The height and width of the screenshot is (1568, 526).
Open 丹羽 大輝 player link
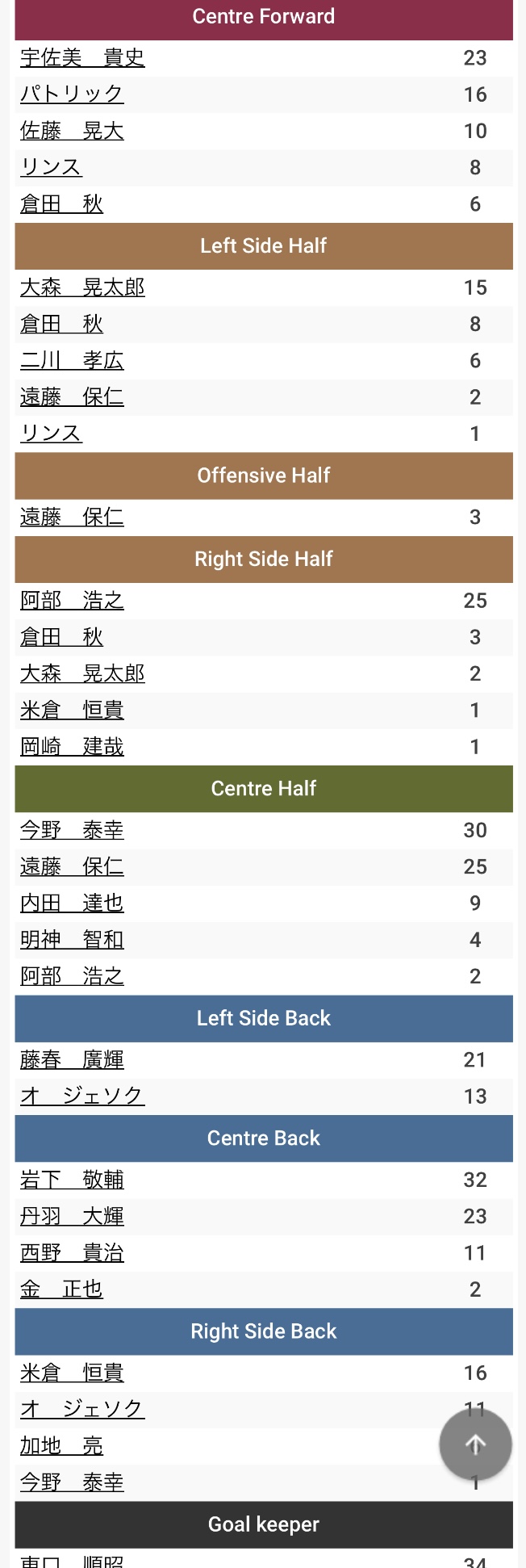[x=72, y=1216]
